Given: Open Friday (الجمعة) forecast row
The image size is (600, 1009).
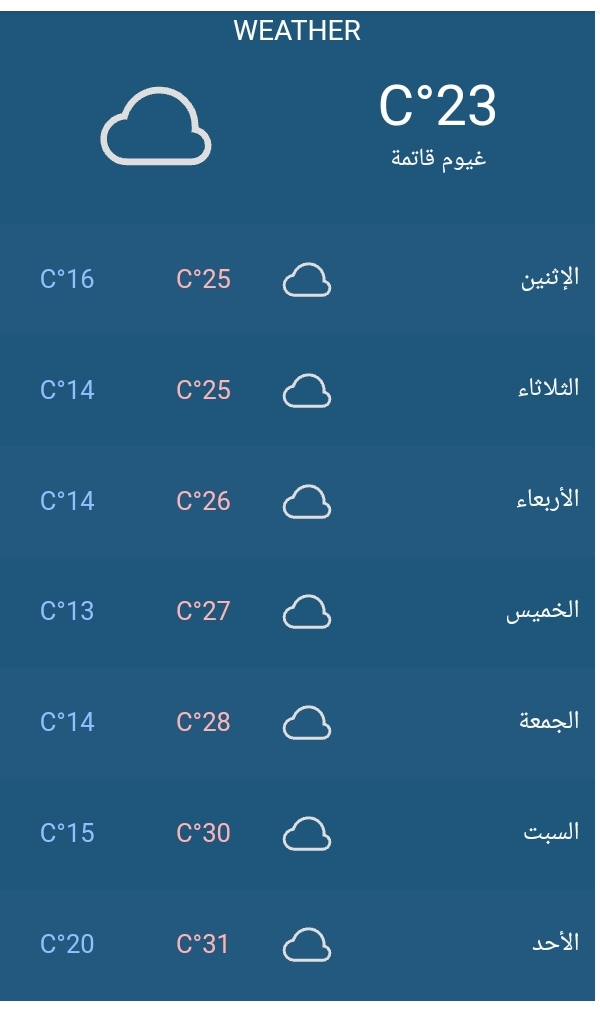Looking at the screenshot, I should (297, 723).
